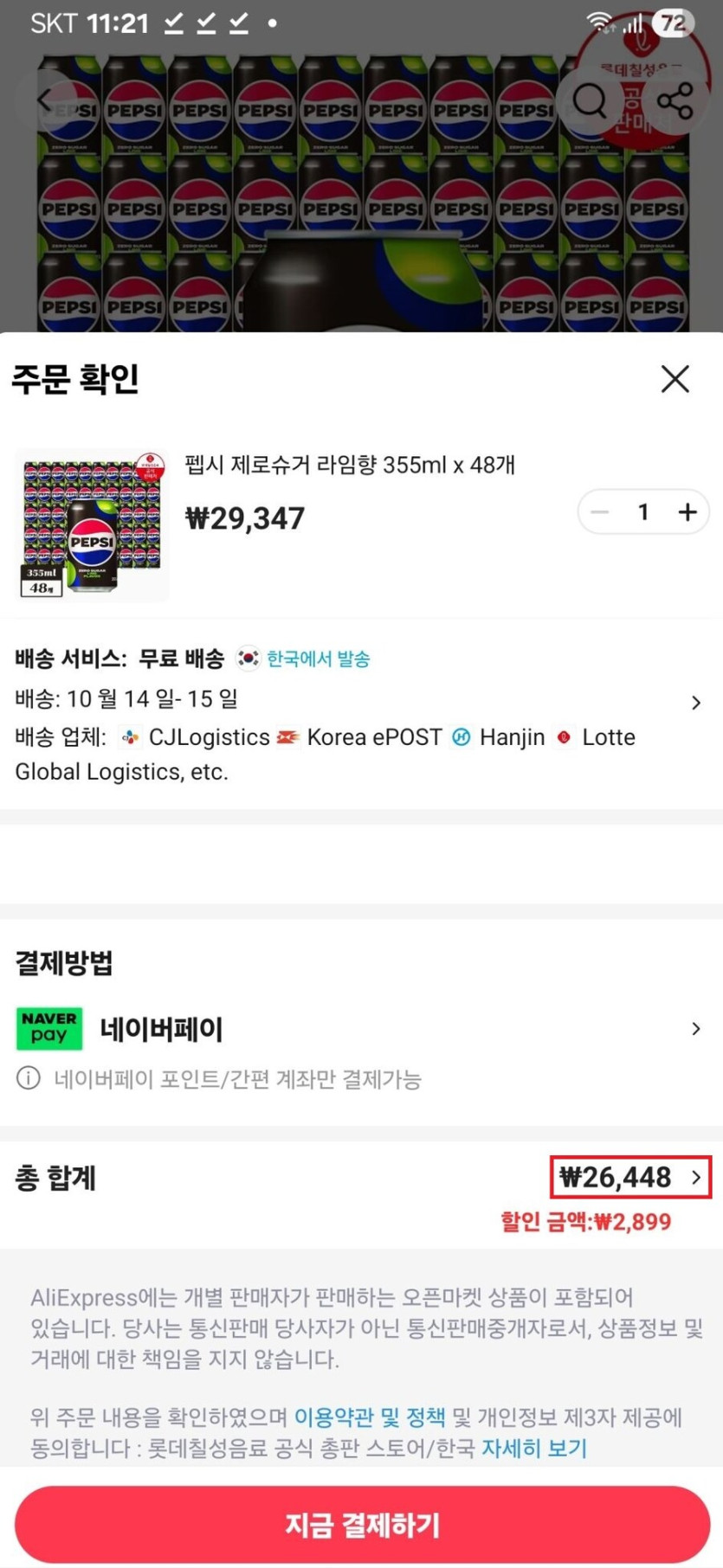Tap the Pepsi product thumbnail
Image resolution: width=723 pixels, height=1568 pixels.
91,522
